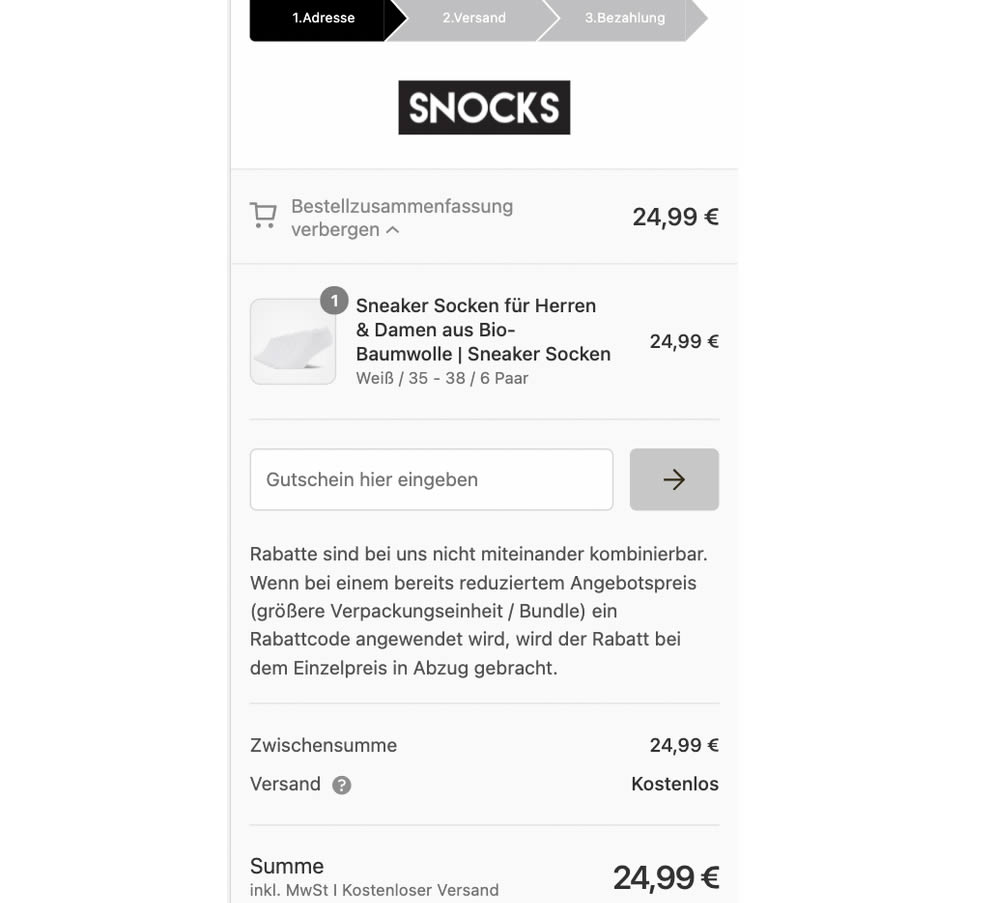Go to the 2.Versand checkout step
Image resolution: width=1000 pixels, height=903 pixels.
click(x=473, y=18)
